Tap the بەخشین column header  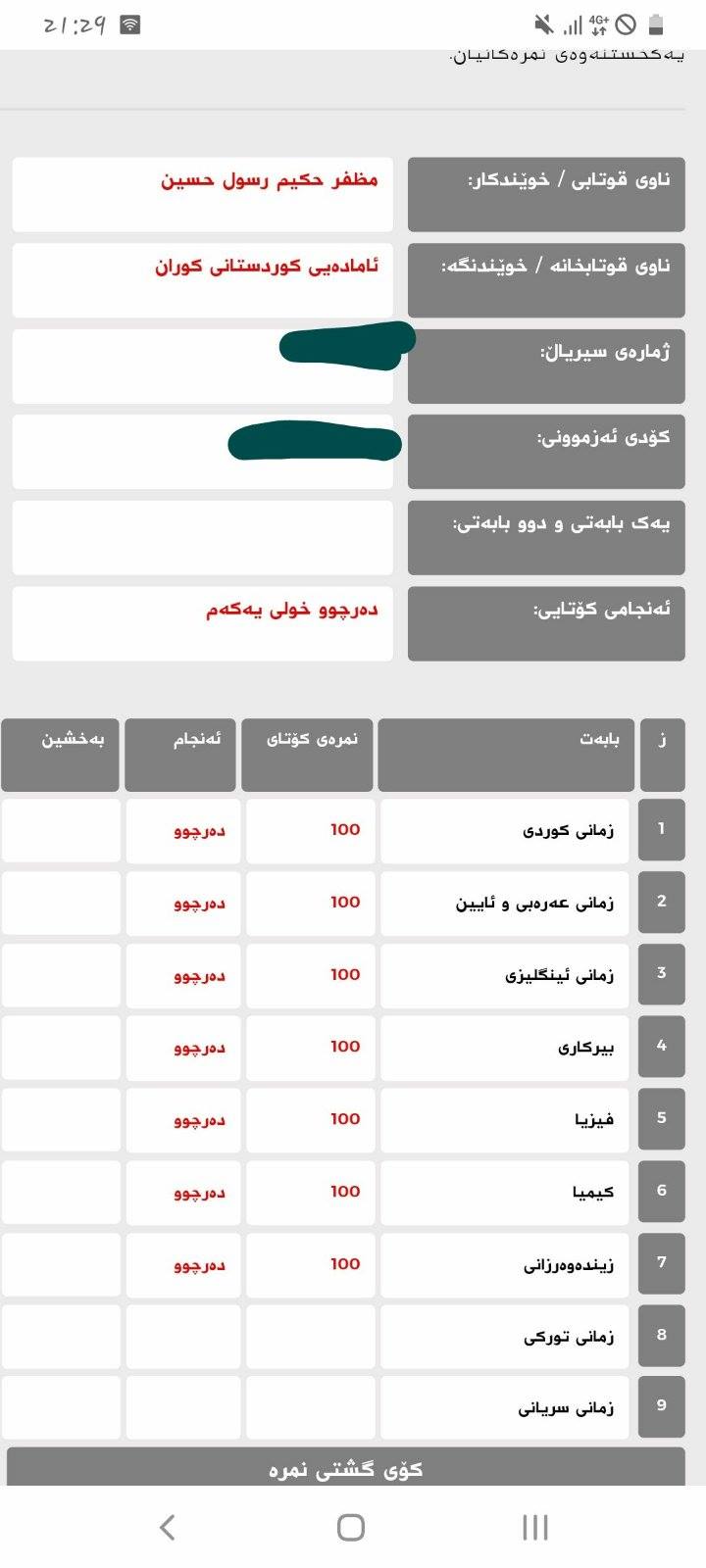tap(61, 741)
